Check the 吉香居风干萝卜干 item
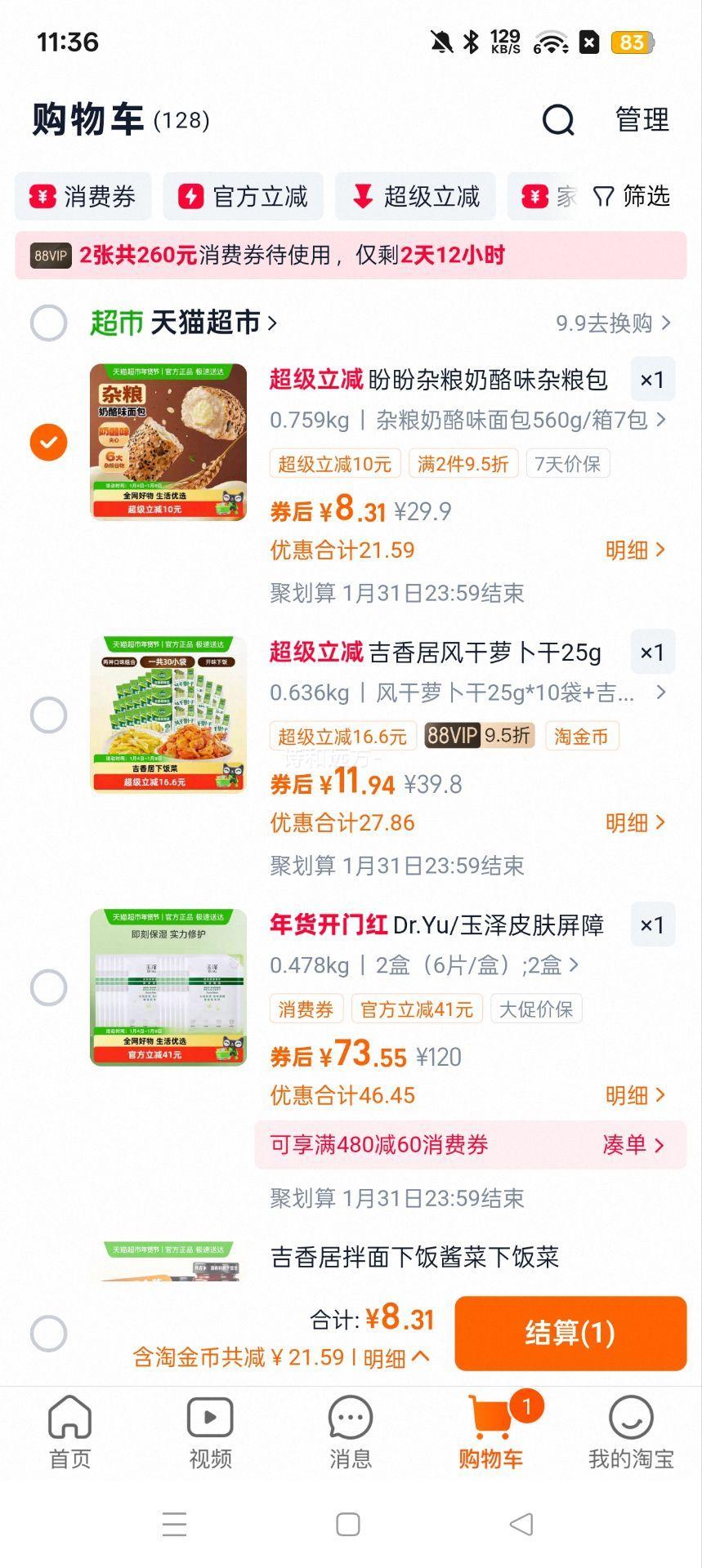The image size is (702, 1568). click(x=48, y=715)
